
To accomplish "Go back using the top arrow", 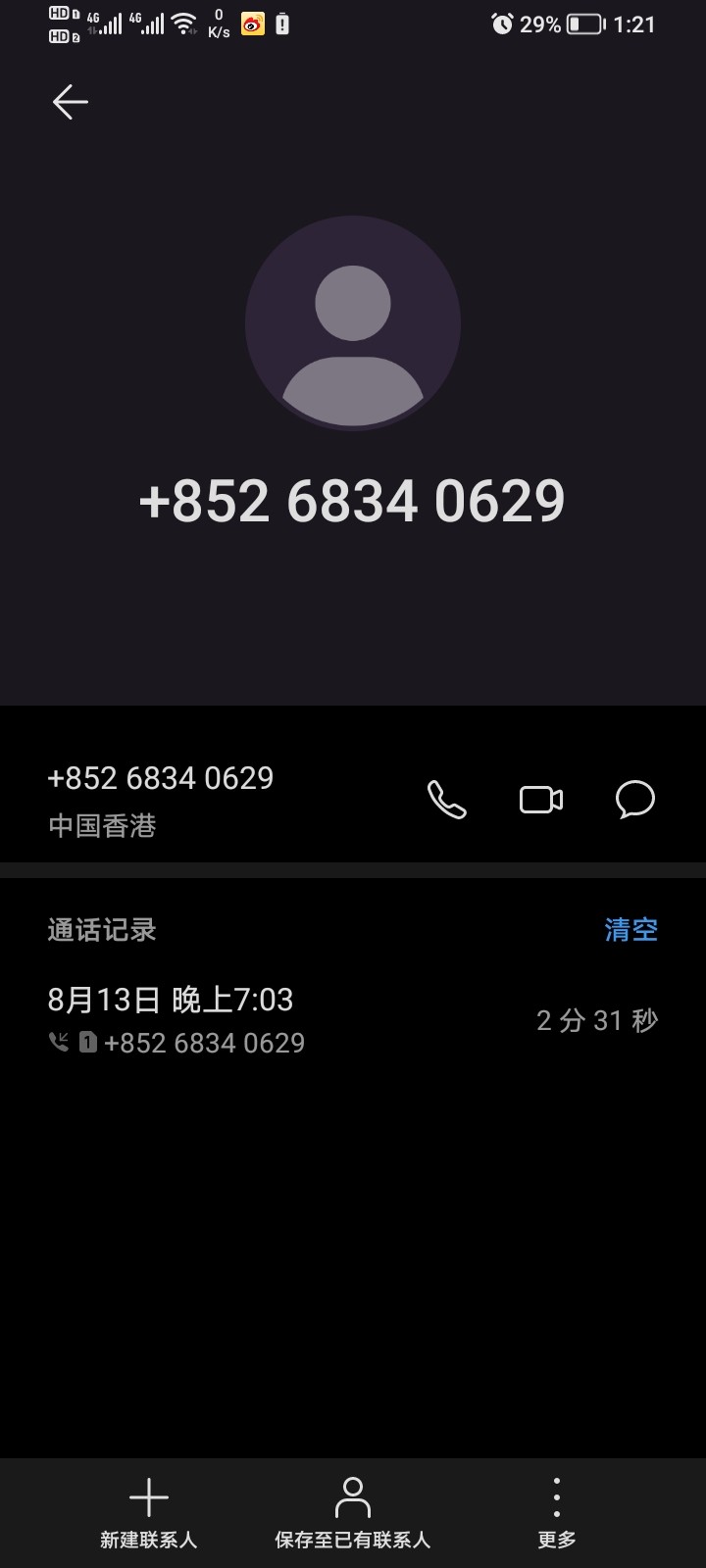I will tap(71, 102).
